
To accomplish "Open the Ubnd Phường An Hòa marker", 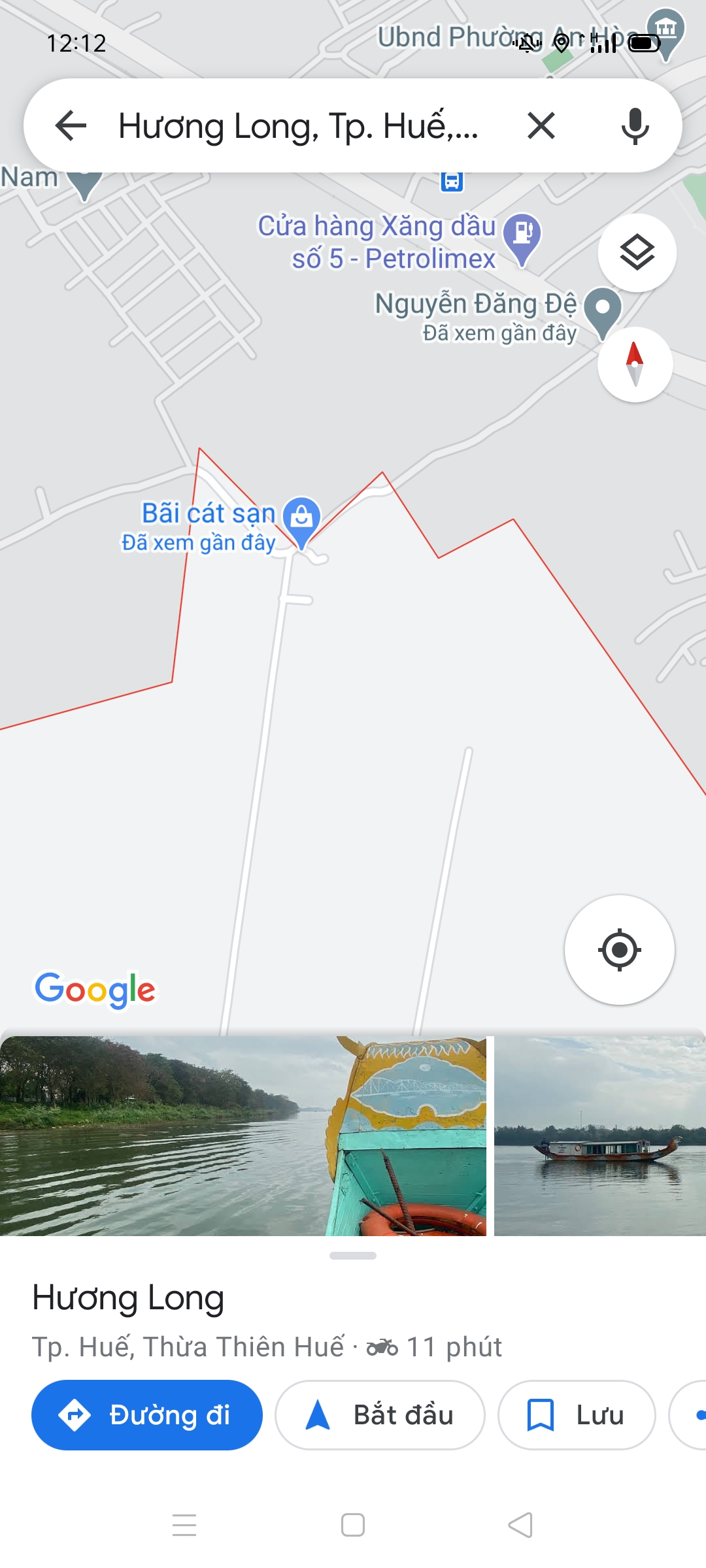I will 665,31.
